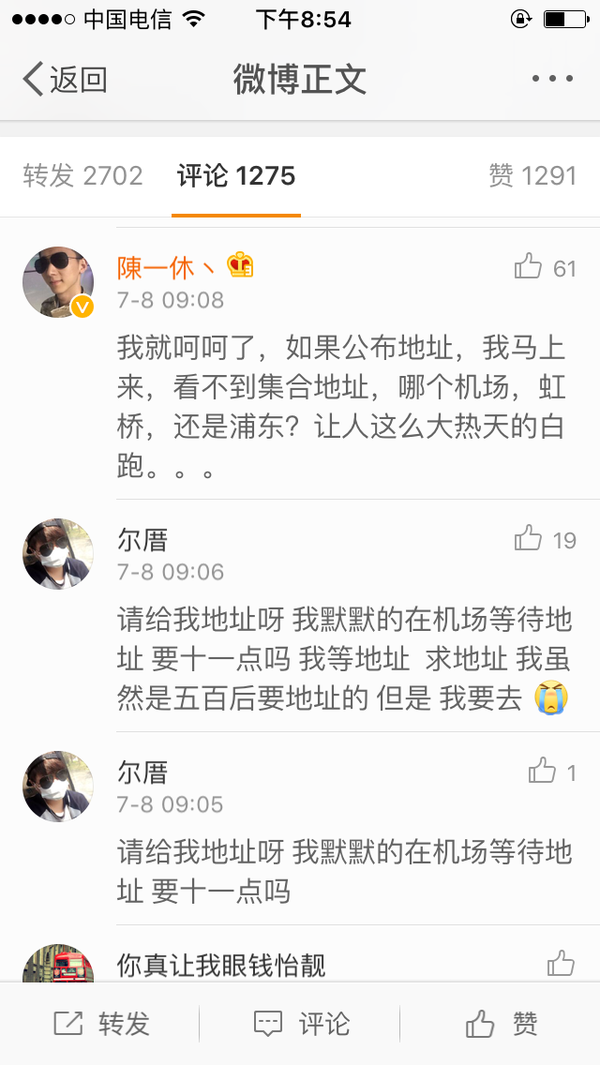600x1065 pixels.
Task: Tap 赞 in the bottom bar
Action: (501, 1024)
